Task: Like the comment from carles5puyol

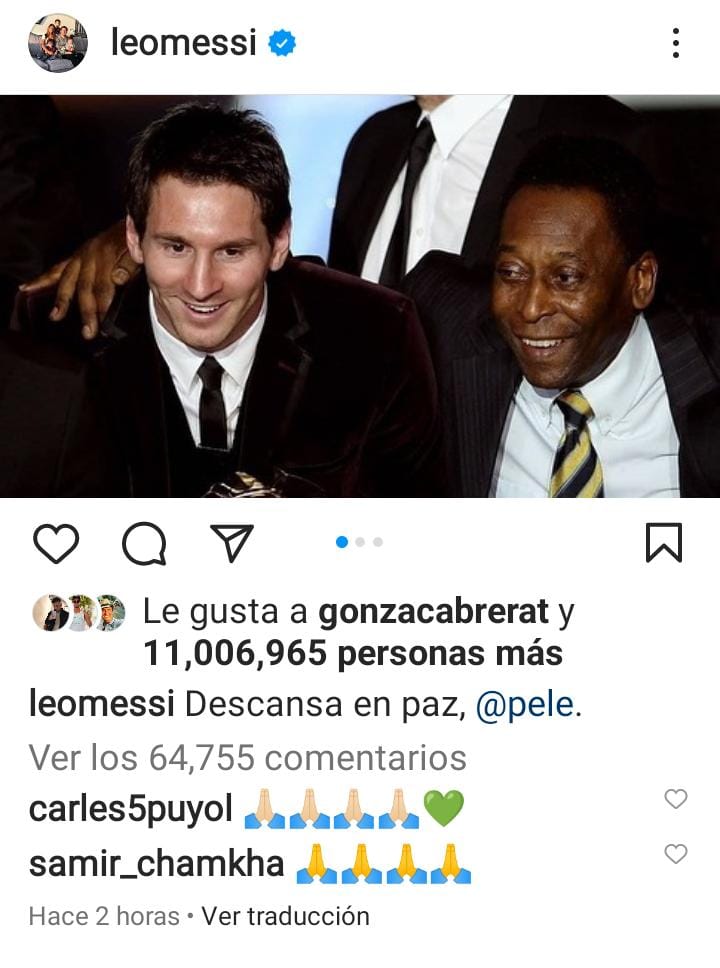Action: [677, 799]
